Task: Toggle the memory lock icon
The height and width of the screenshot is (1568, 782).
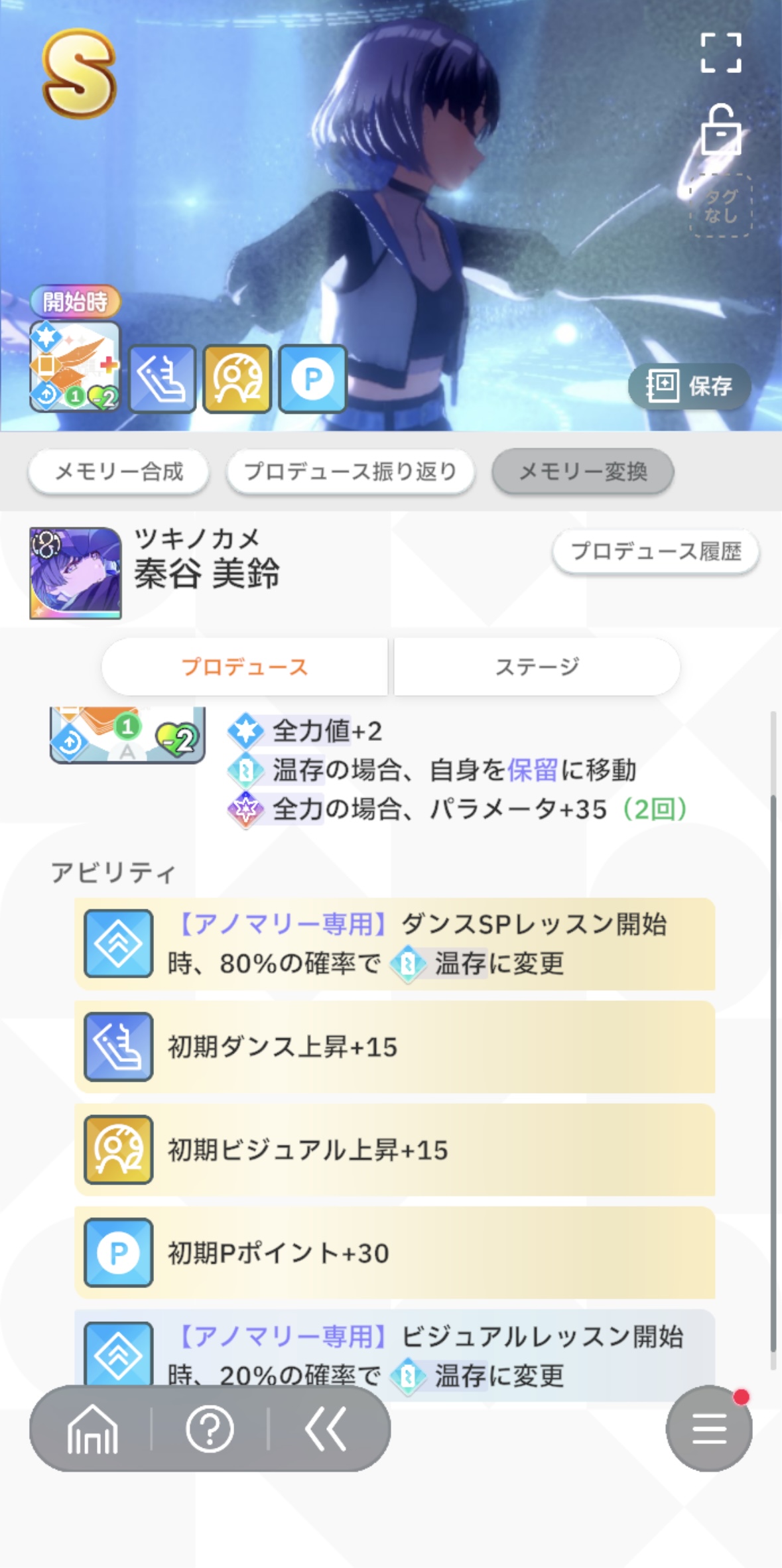Action: pos(721,129)
